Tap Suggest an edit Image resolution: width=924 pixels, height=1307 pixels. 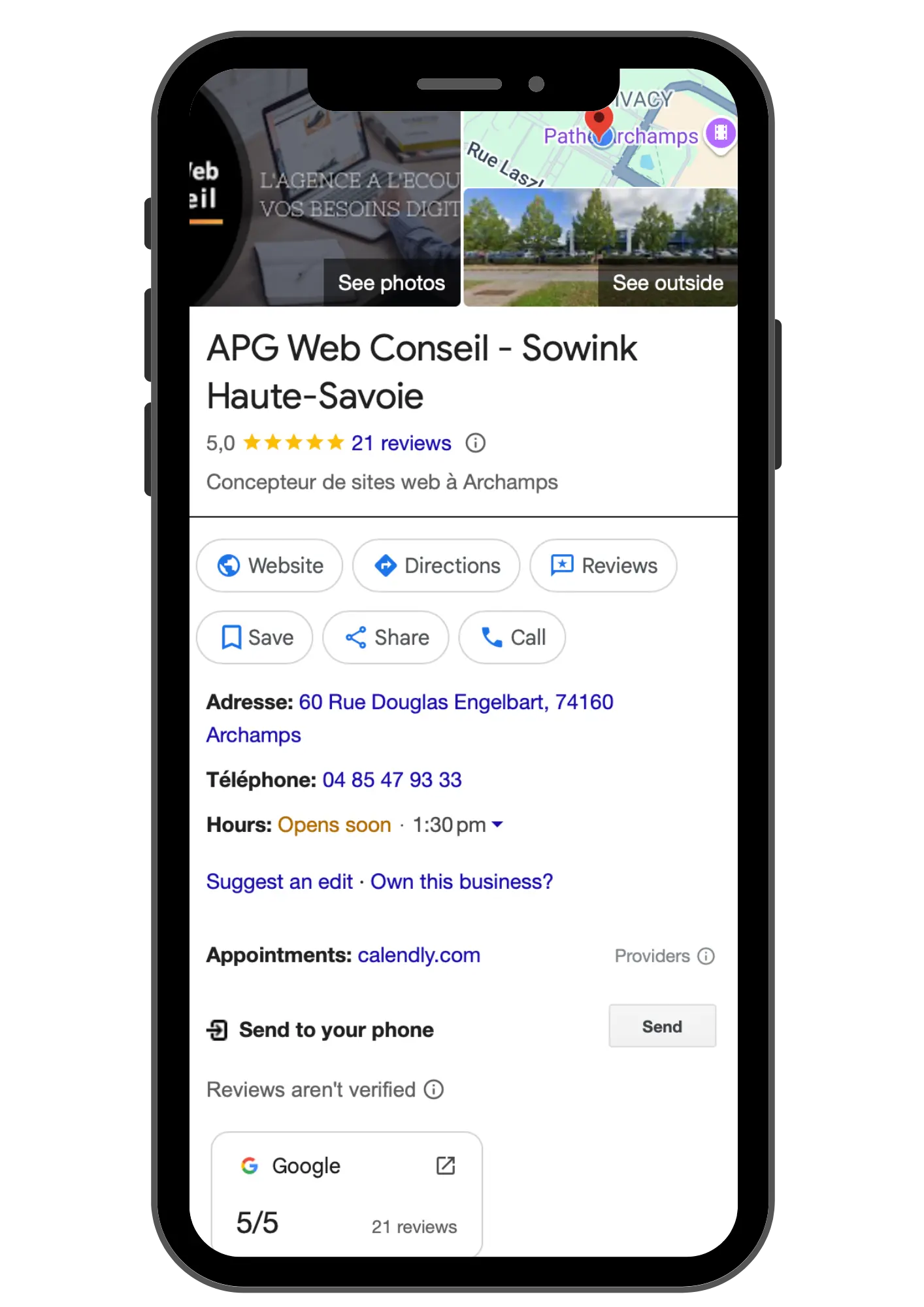[x=279, y=882]
